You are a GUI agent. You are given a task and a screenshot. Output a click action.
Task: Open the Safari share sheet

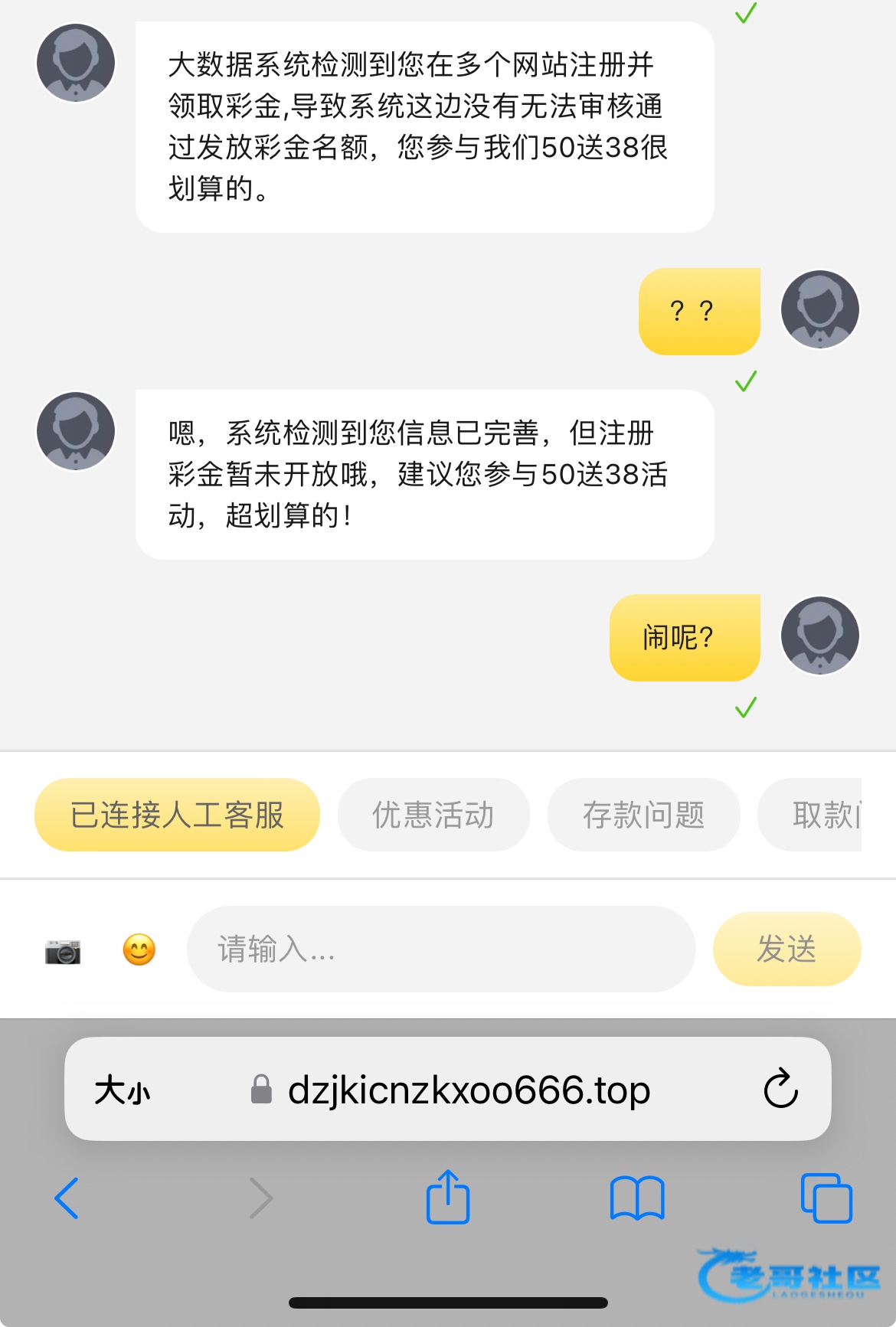pyautogui.click(x=448, y=1198)
